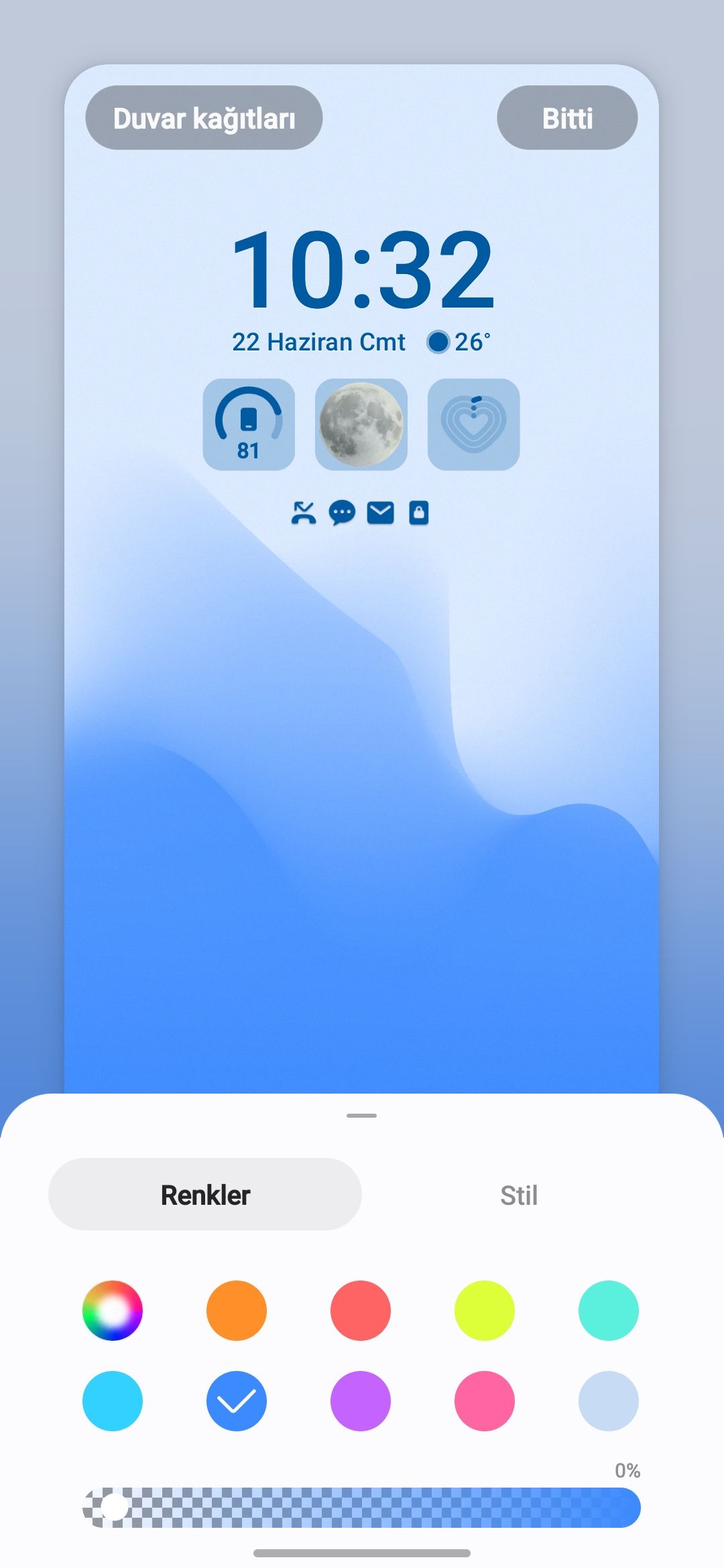This screenshot has height=1568, width=724.
Task: Tap Bitti to finish editing
Action: (x=567, y=118)
